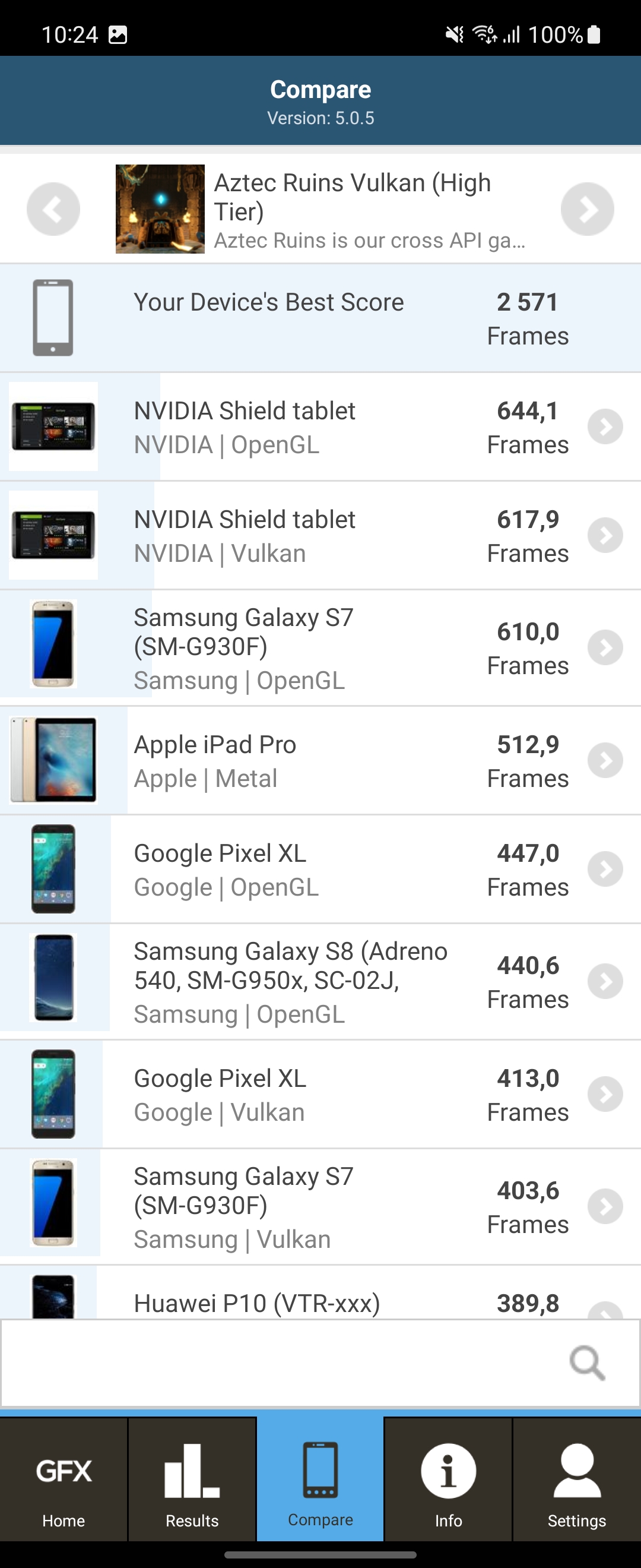Image resolution: width=641 pixels, height=1568 pixels.
Task: Open Samsung Galaxy S8 comparison row
Action: point(320,981)
